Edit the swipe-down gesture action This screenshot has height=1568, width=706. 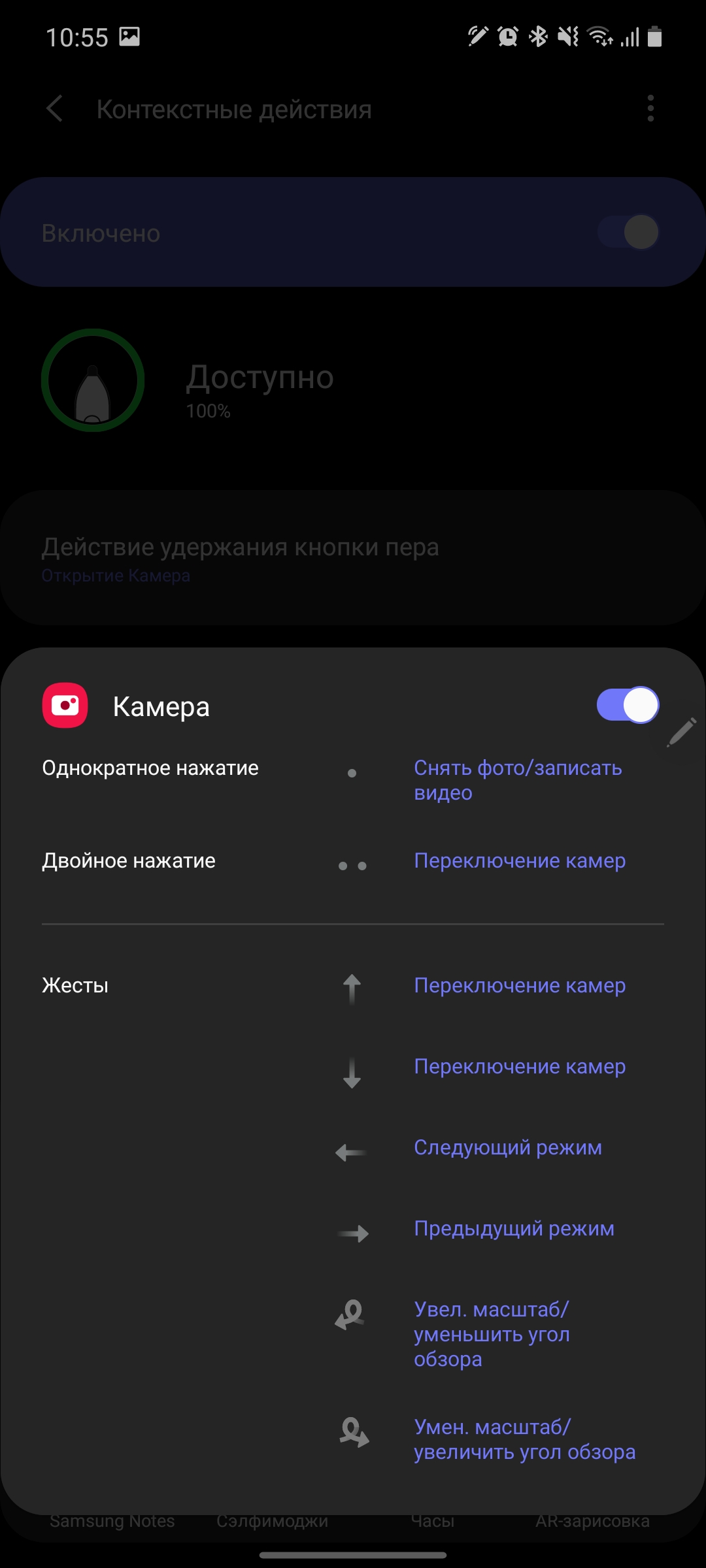pyautogui.click(x=520, y=1066)
